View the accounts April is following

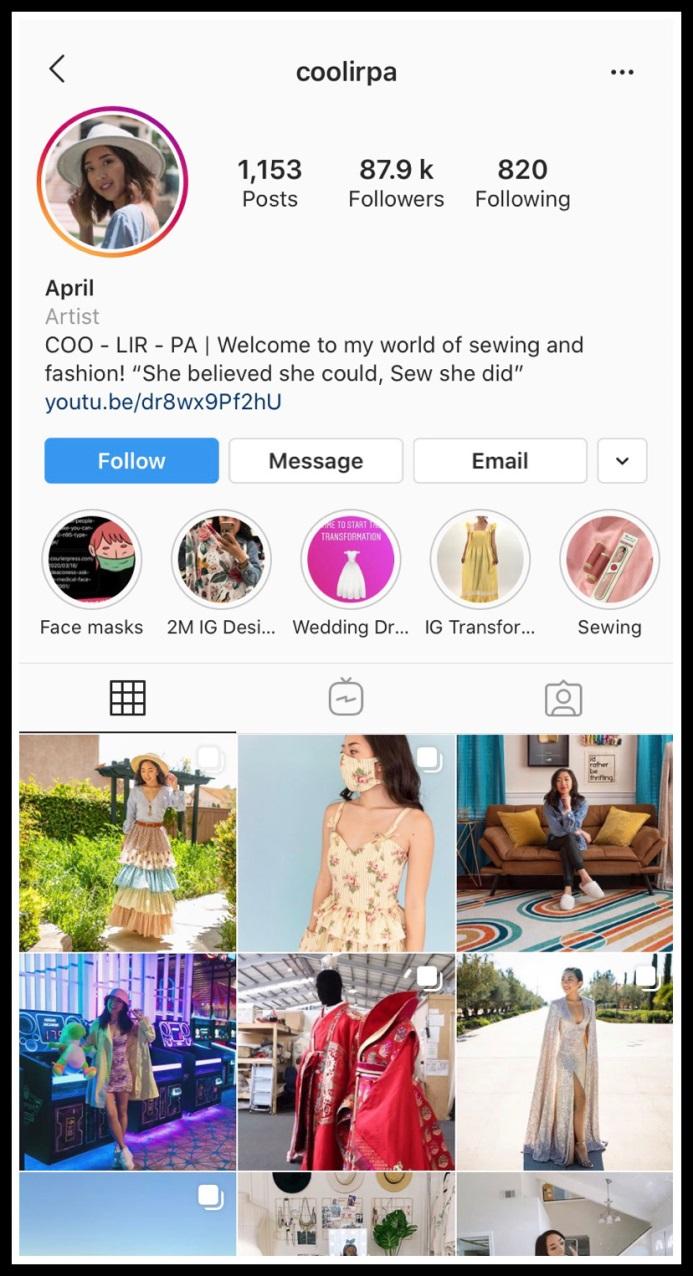[x=522, y=183]
